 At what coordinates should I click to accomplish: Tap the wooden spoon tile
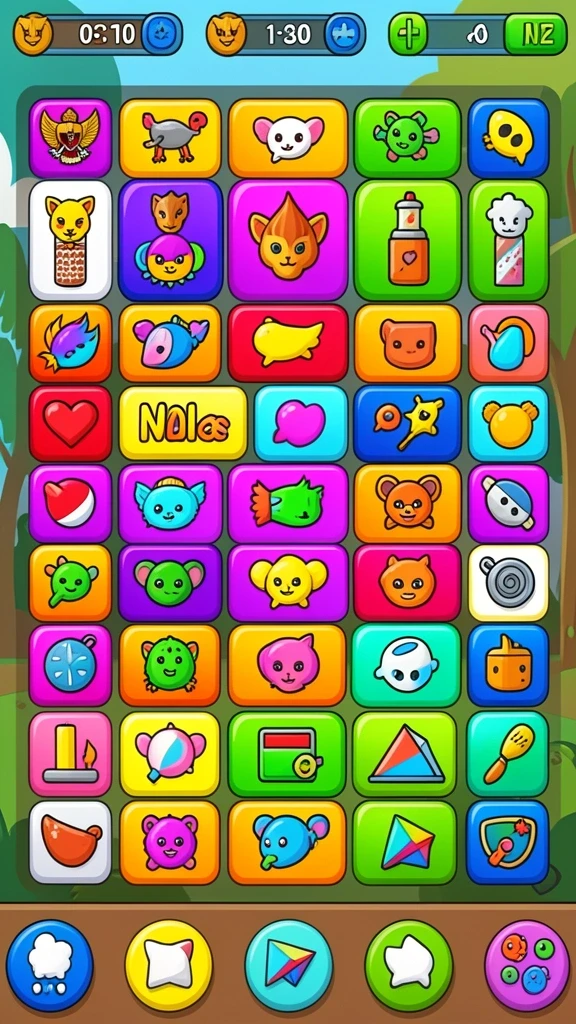click(x=508, y=754)
